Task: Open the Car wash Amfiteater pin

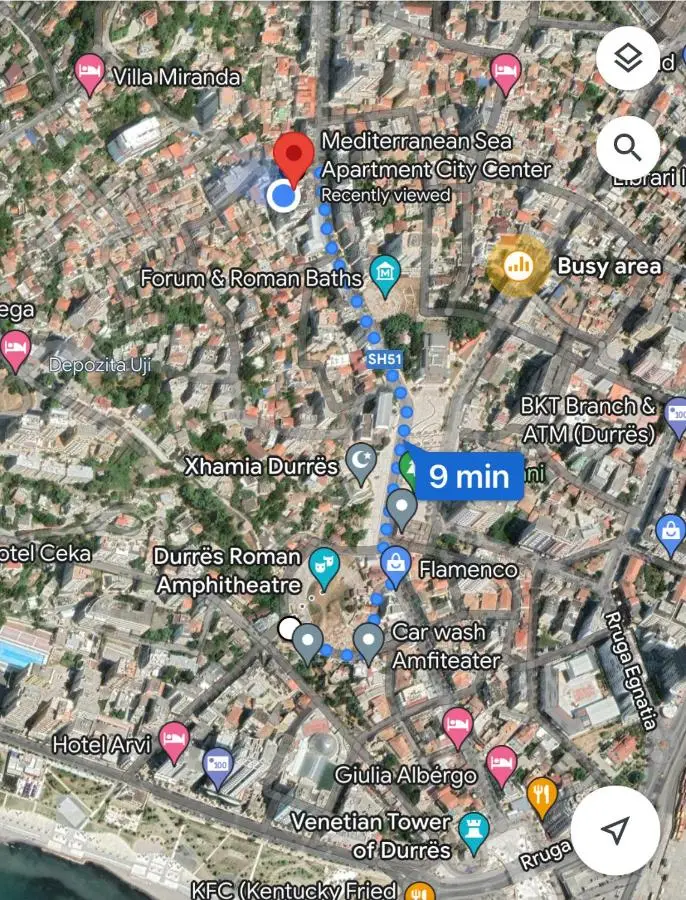Action: [x=369, y=641]
